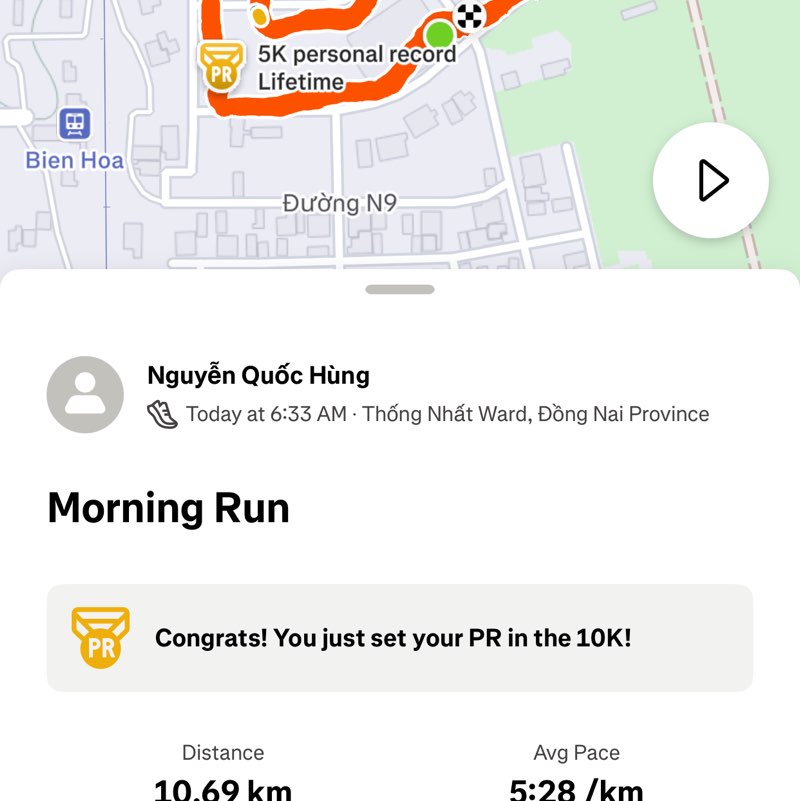
Task: Click the running shoe activity type icon
Action: pyautogui.click(x=163, y=412)
